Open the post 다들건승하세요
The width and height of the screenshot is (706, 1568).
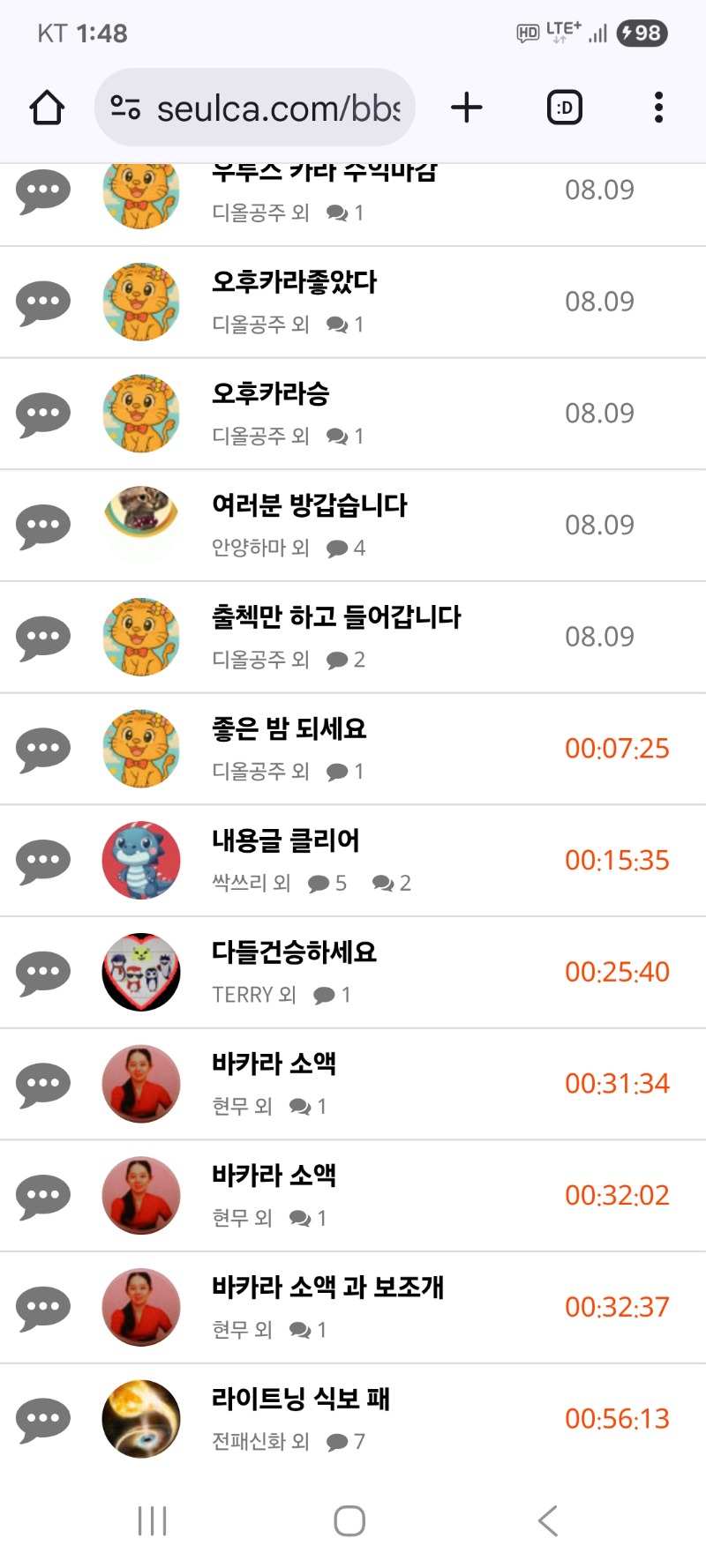coord(294,952)
